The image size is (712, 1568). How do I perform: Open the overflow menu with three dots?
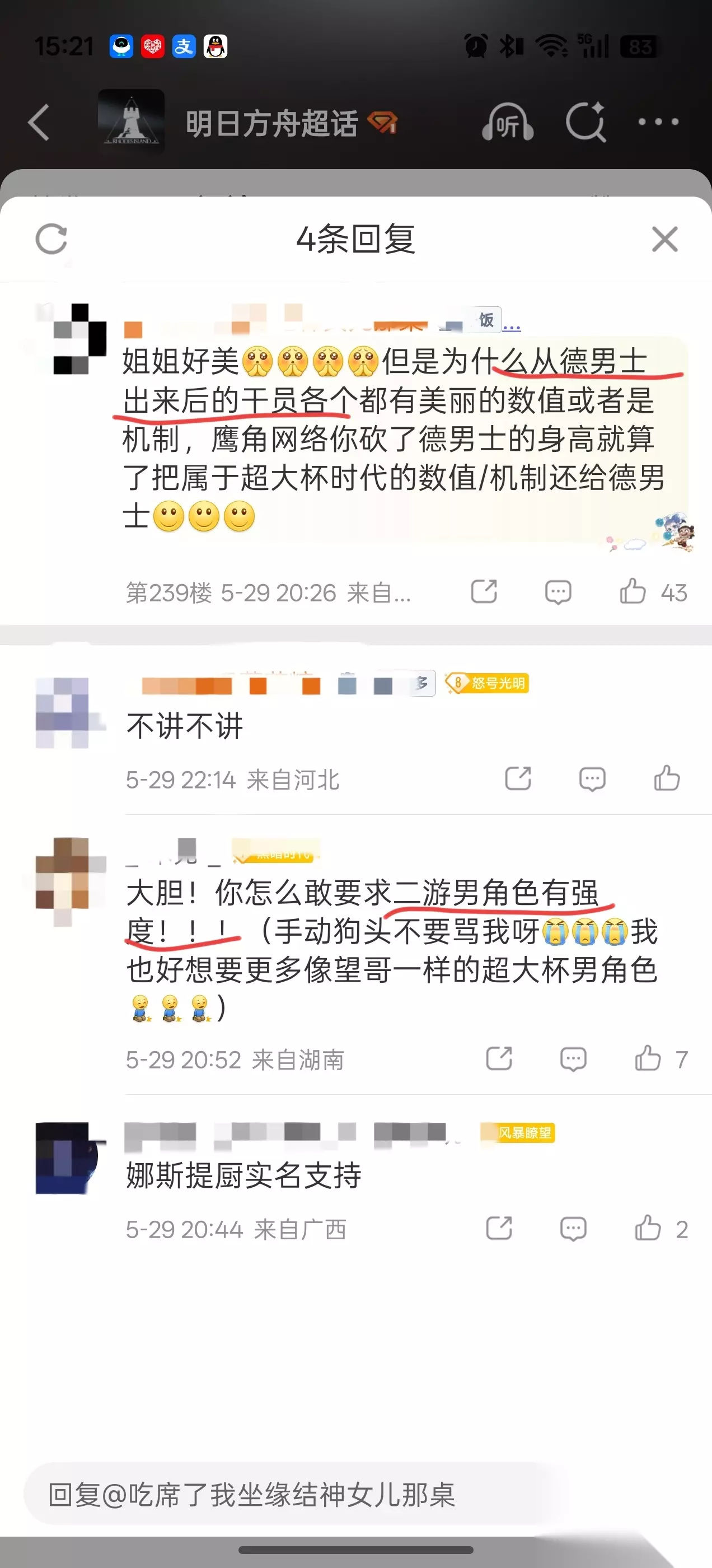tap(658, 122)
